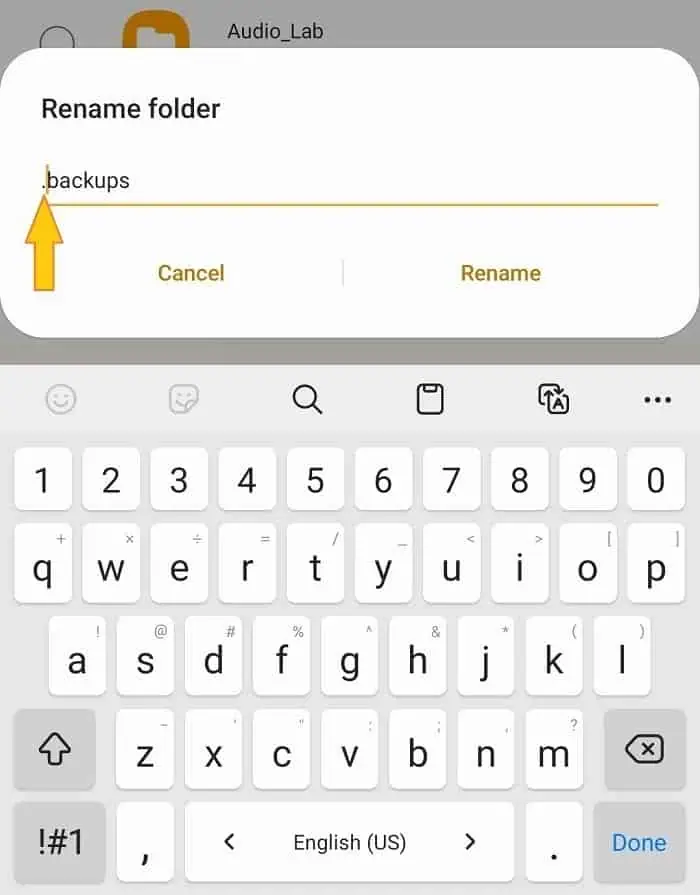
Task: Open keyboard search tool
Action: point(307,400)
